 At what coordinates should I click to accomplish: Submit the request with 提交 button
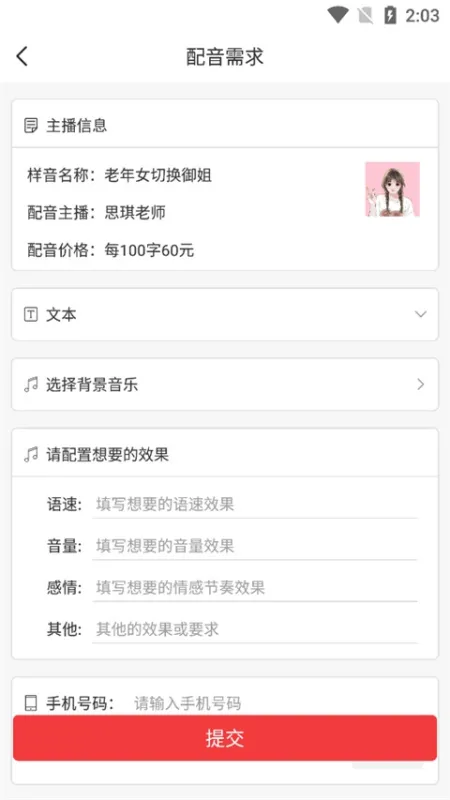[224, 738]
